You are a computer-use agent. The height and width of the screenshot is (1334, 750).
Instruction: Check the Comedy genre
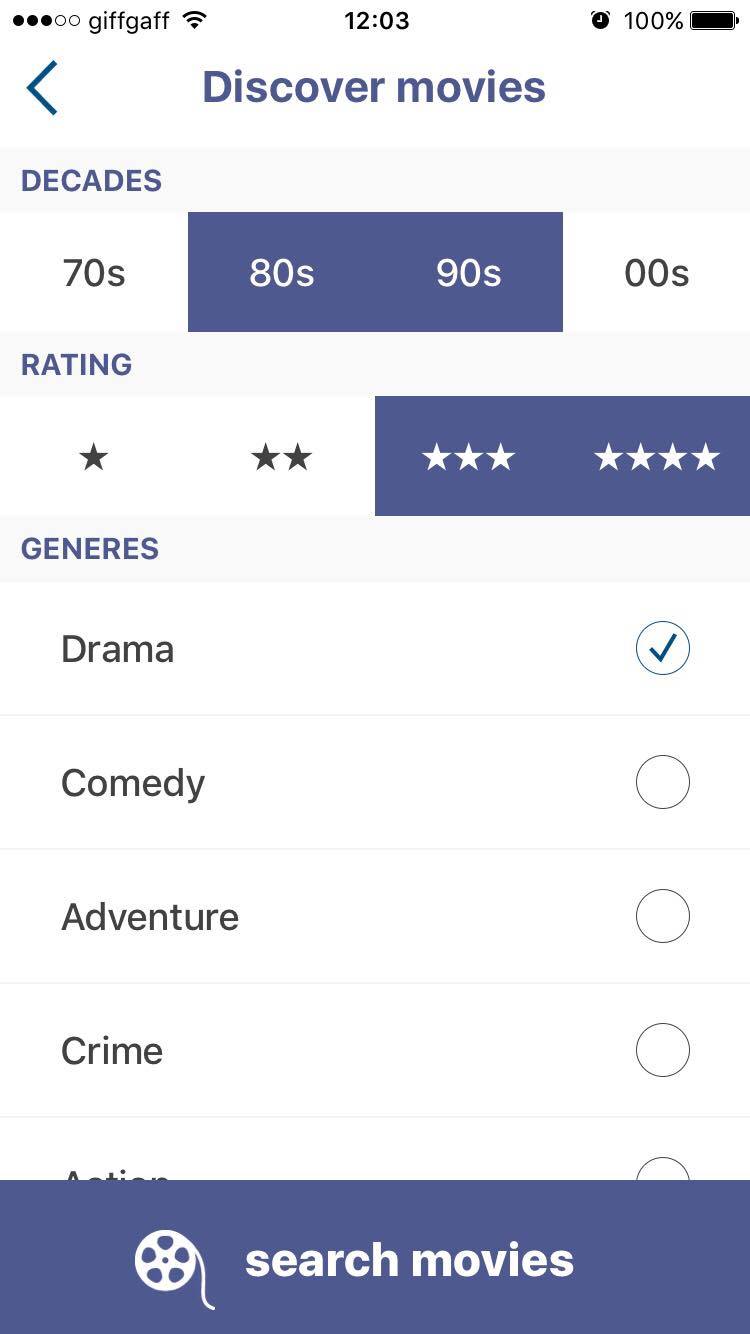[x=662, y=782]
